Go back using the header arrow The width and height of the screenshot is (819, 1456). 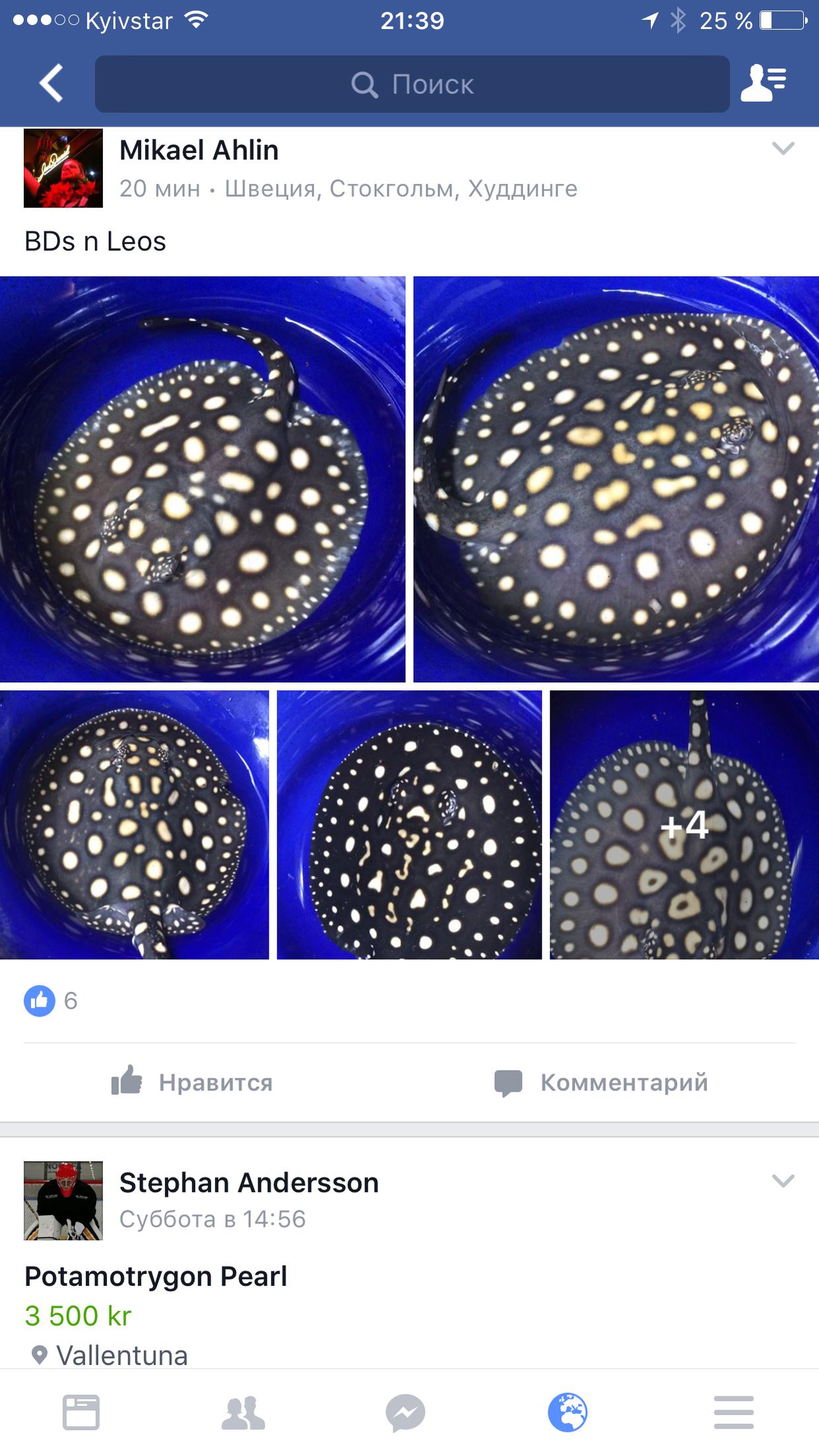click(51, 84)
